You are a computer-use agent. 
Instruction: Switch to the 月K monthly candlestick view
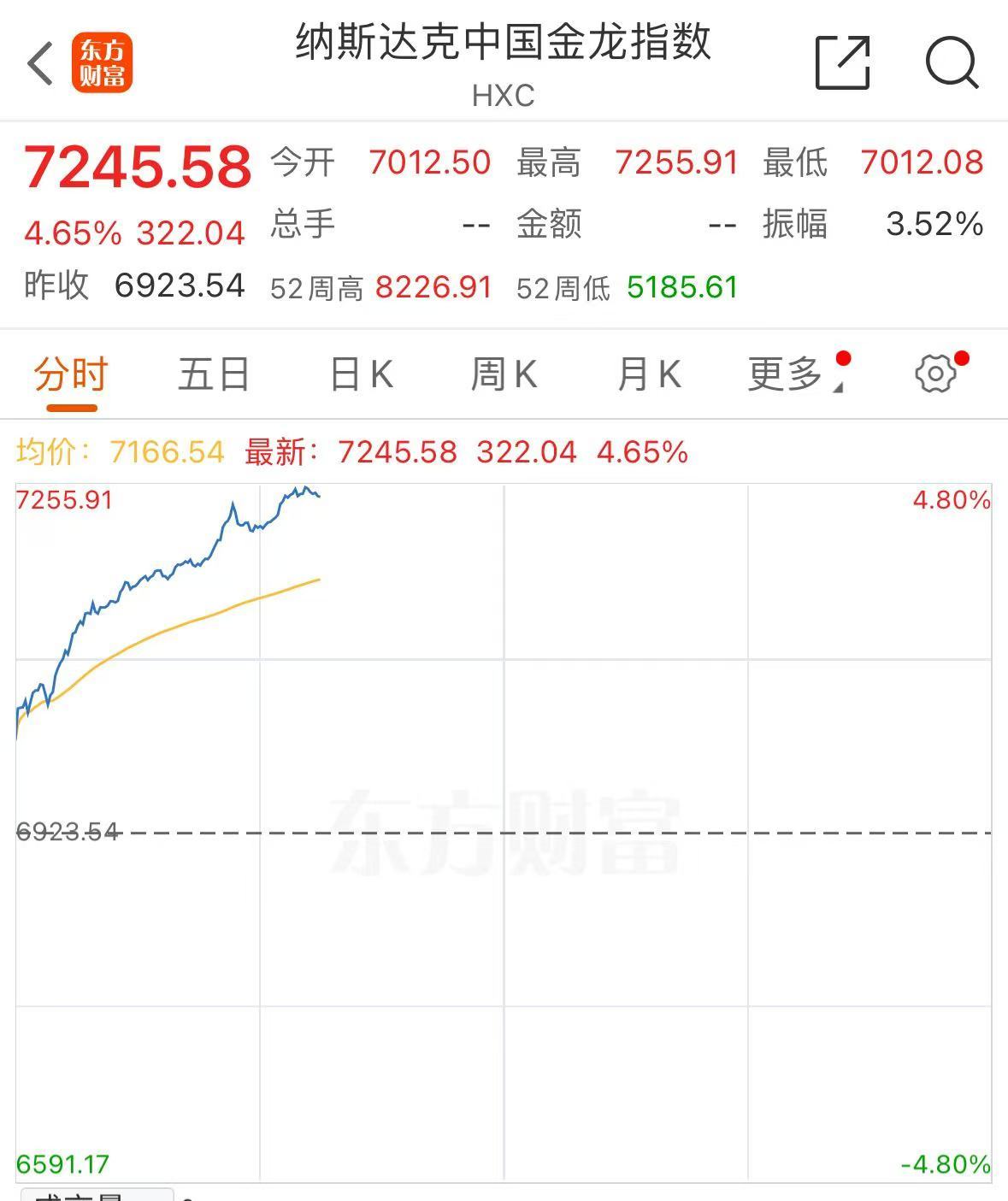pos(651,374)
